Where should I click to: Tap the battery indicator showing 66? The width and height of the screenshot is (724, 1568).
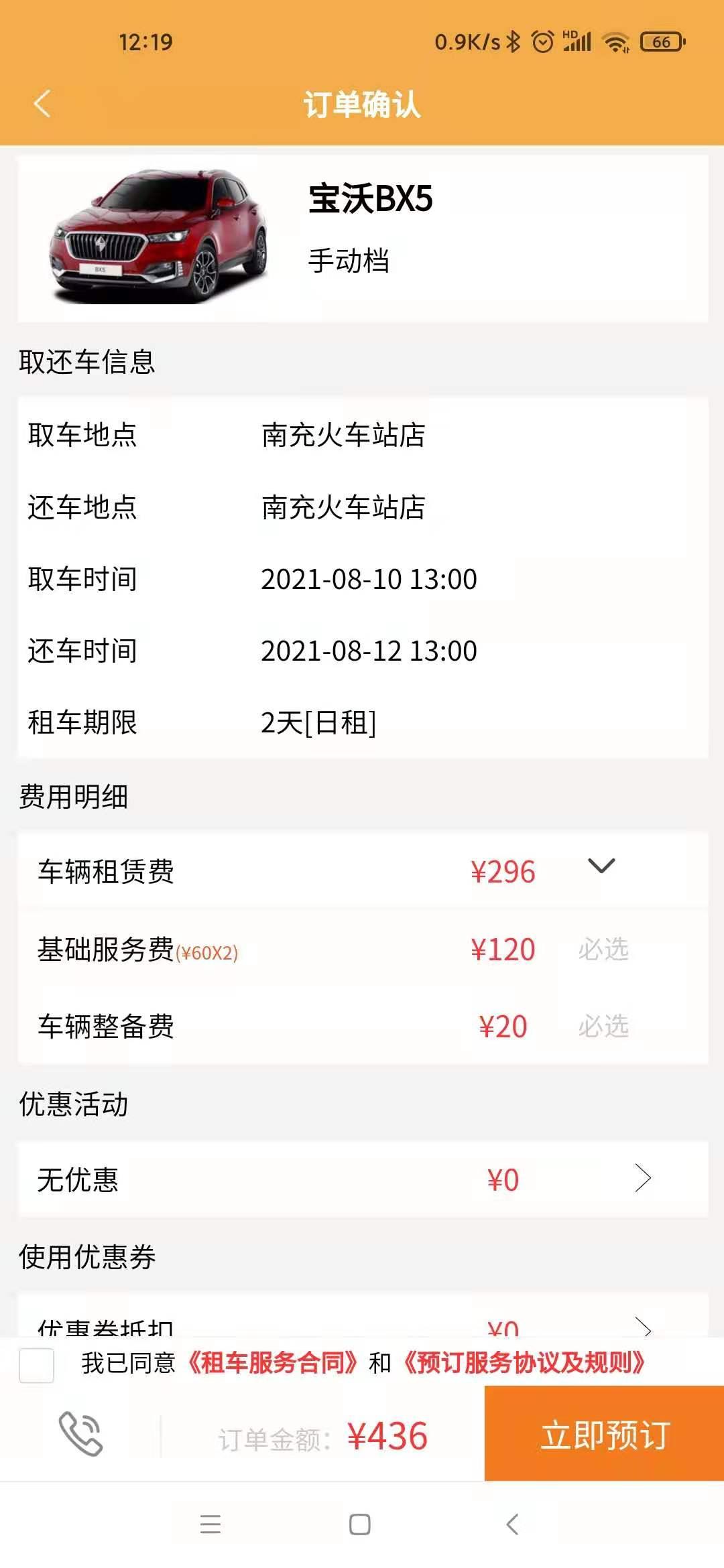(x=660, y=42)
